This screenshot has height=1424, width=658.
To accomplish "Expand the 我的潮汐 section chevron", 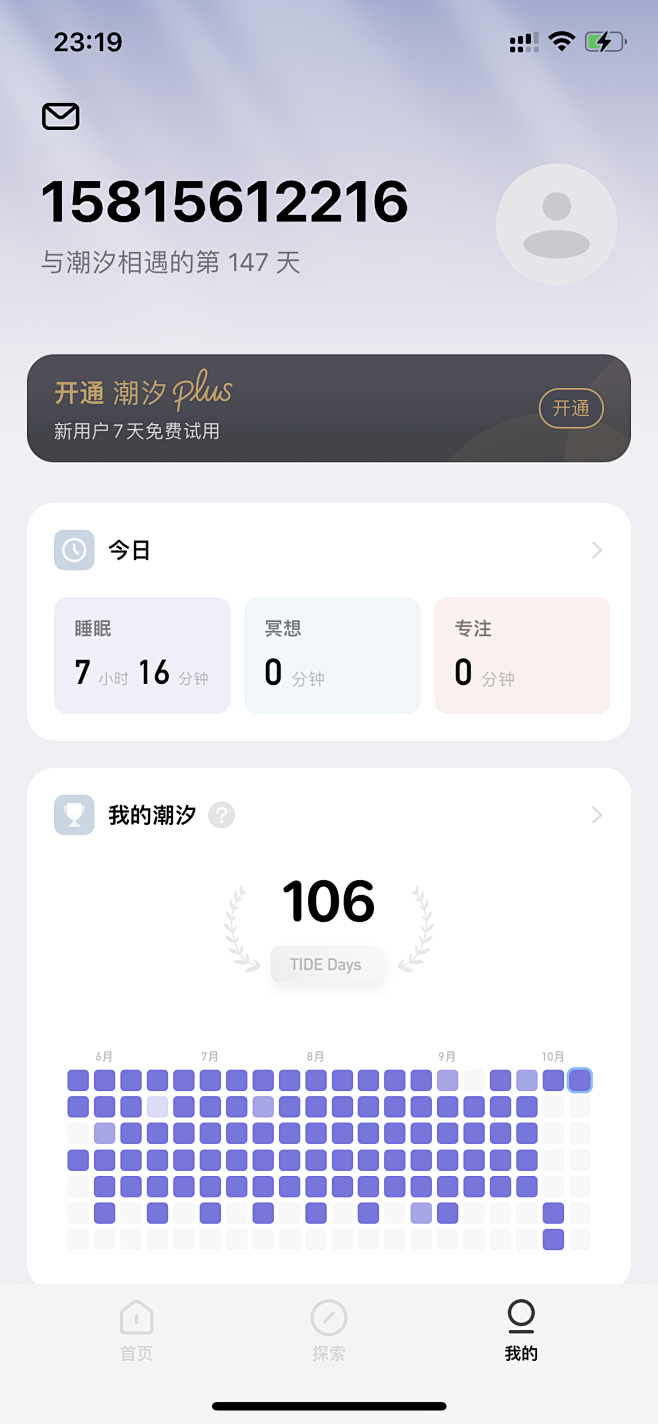I will [597, 815].
